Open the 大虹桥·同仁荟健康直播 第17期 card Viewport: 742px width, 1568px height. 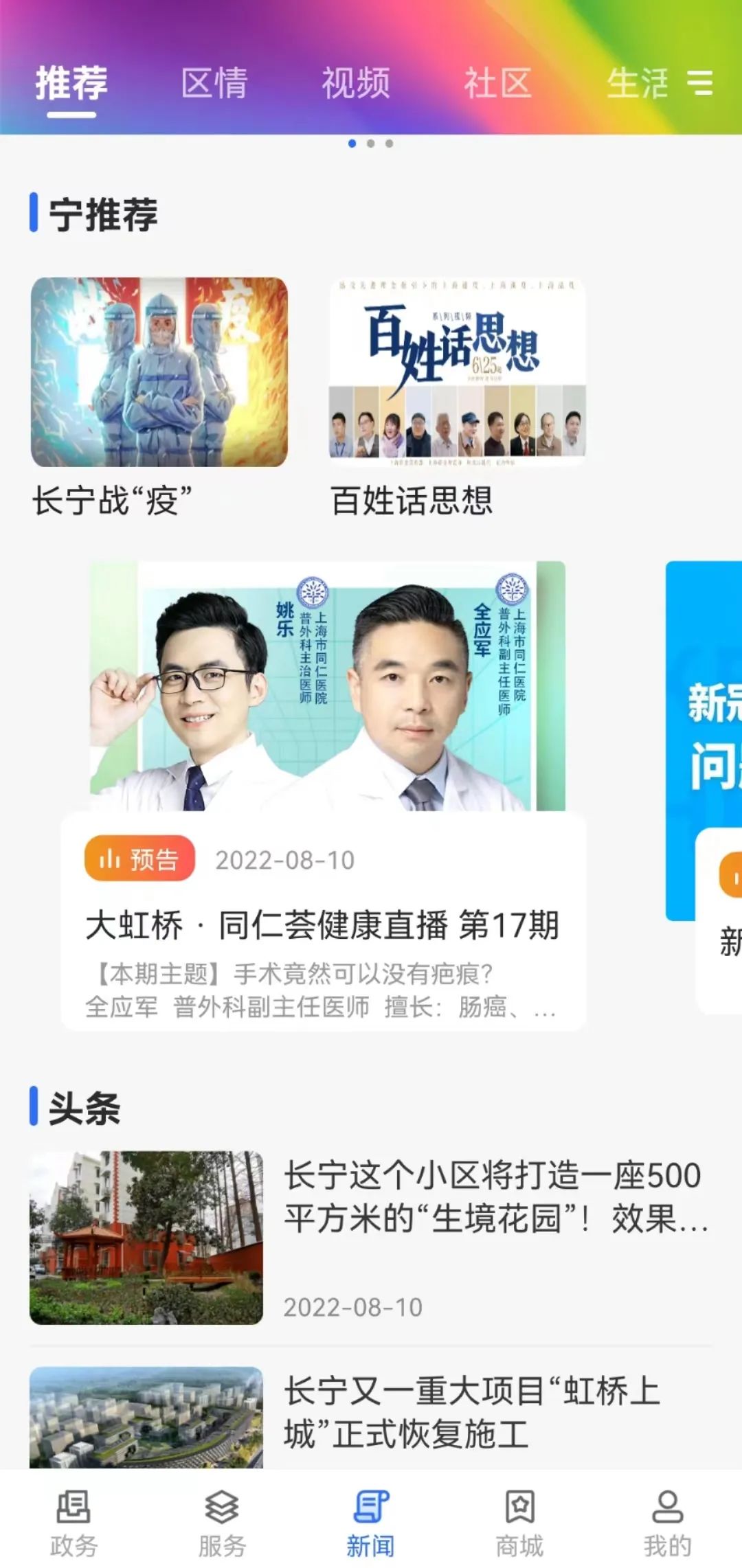pyautogui.click(x=324, y=923)
